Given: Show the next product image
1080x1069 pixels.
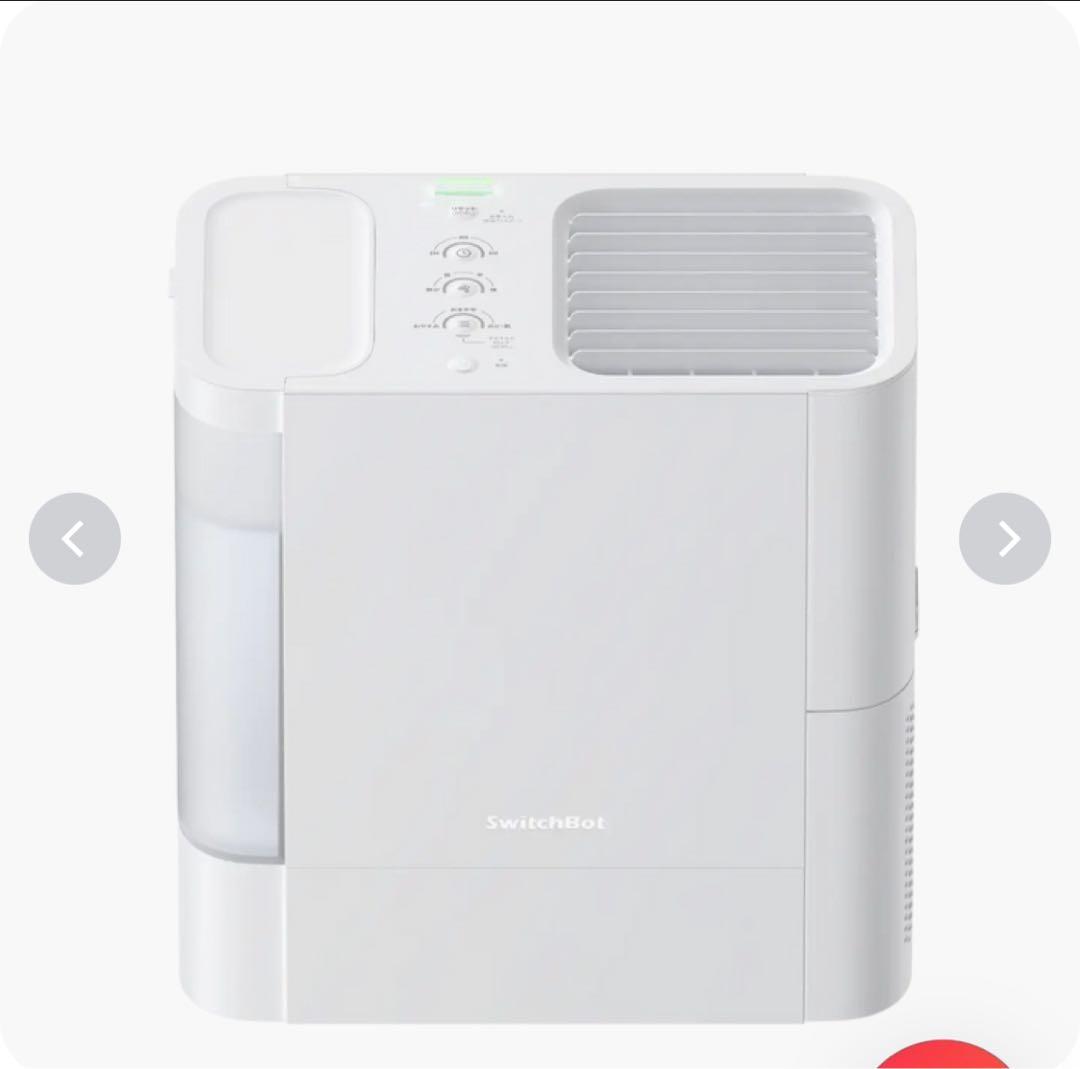Looking at the screenshot, I should tap(1004, 539).
